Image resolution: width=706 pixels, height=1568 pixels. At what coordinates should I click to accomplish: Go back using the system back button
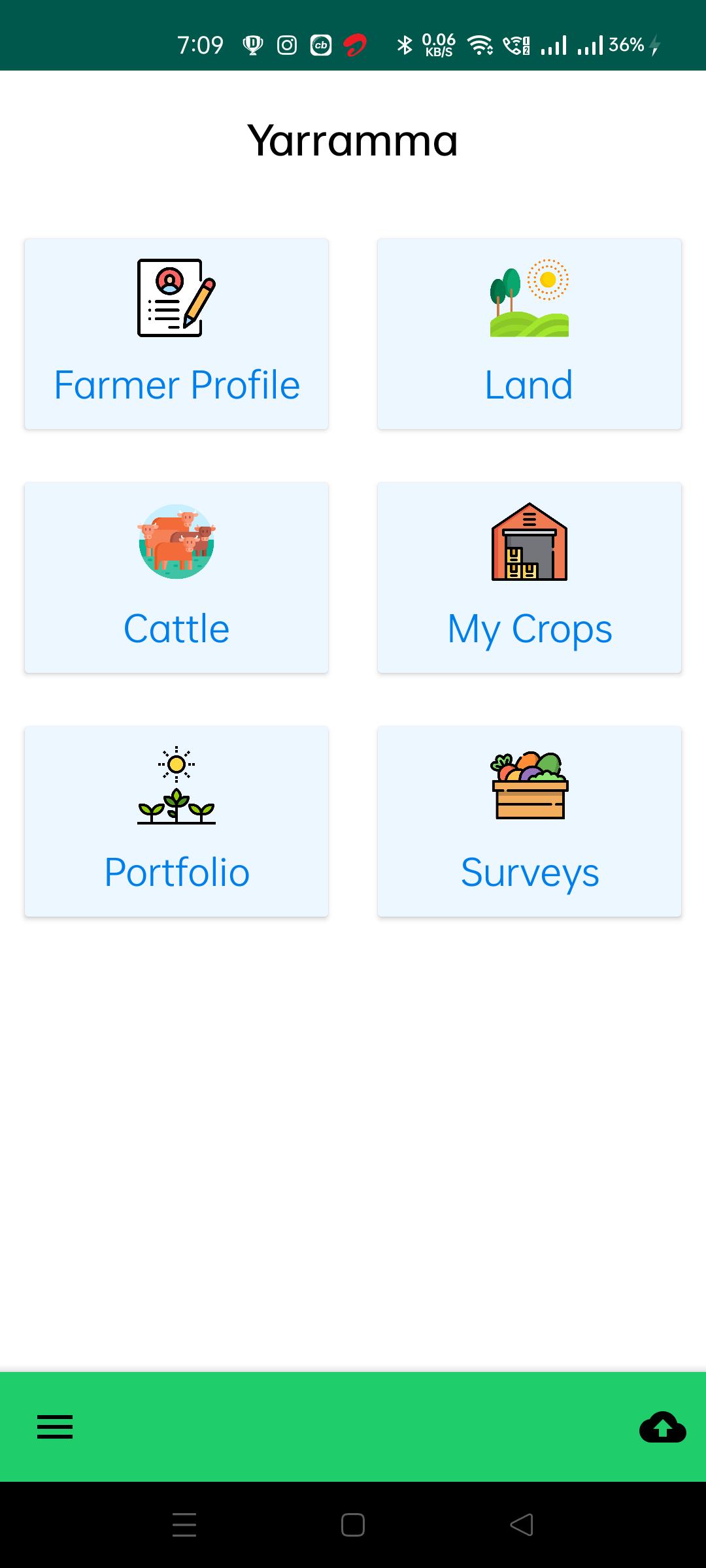point(522,1525)
